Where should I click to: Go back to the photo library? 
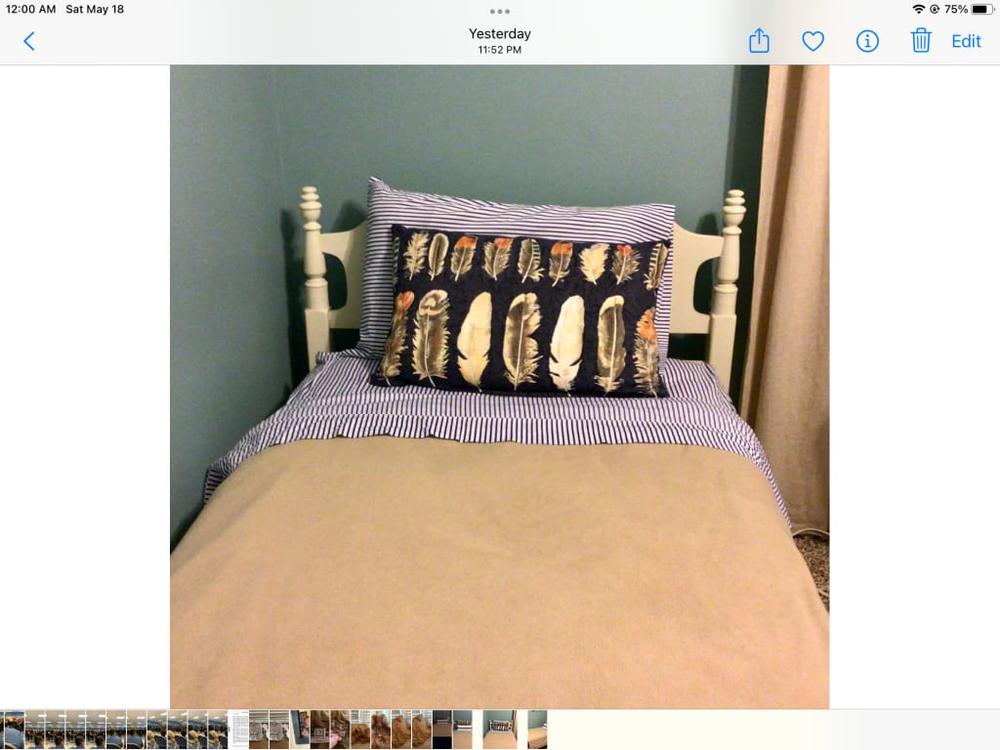pos(29,41)
